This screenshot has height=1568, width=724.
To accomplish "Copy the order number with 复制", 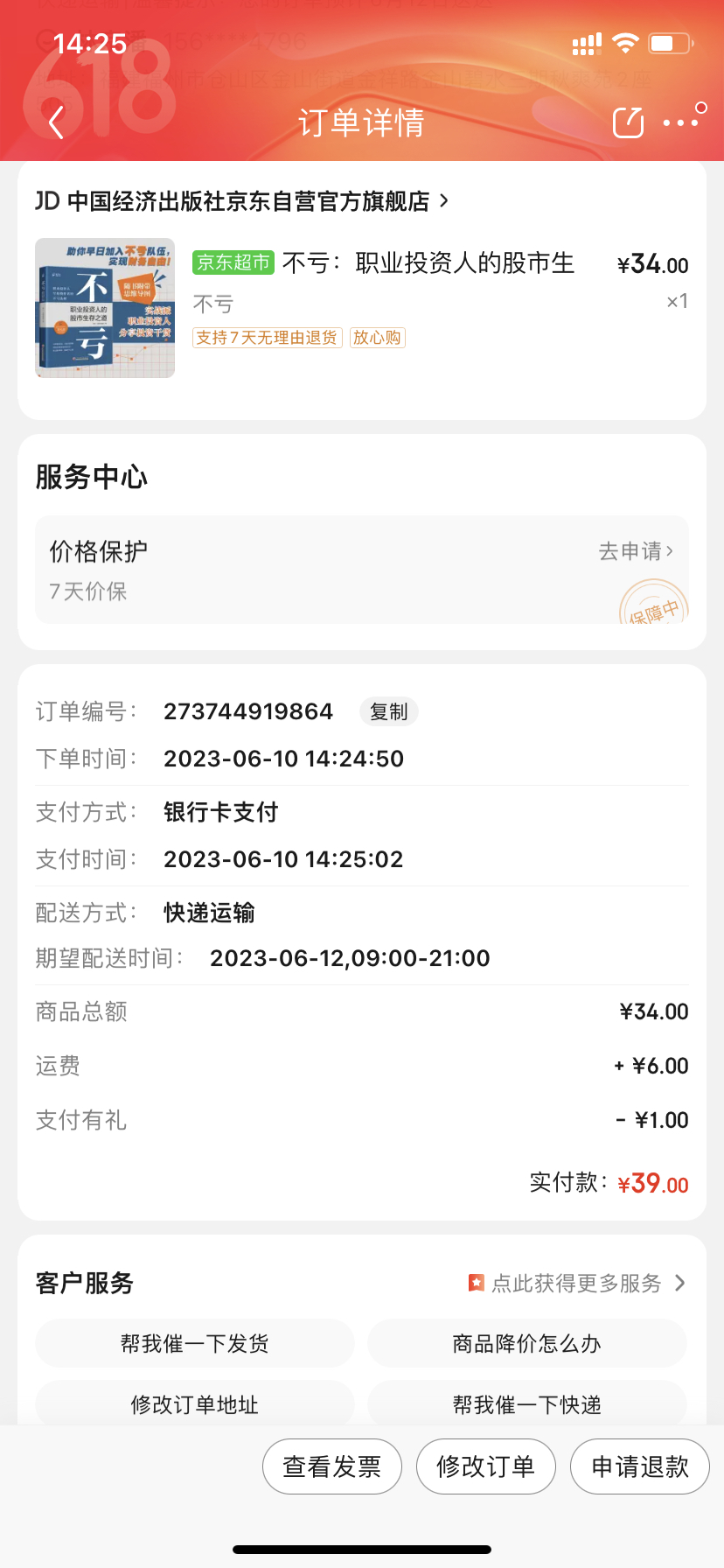I will tap(389, 712).
